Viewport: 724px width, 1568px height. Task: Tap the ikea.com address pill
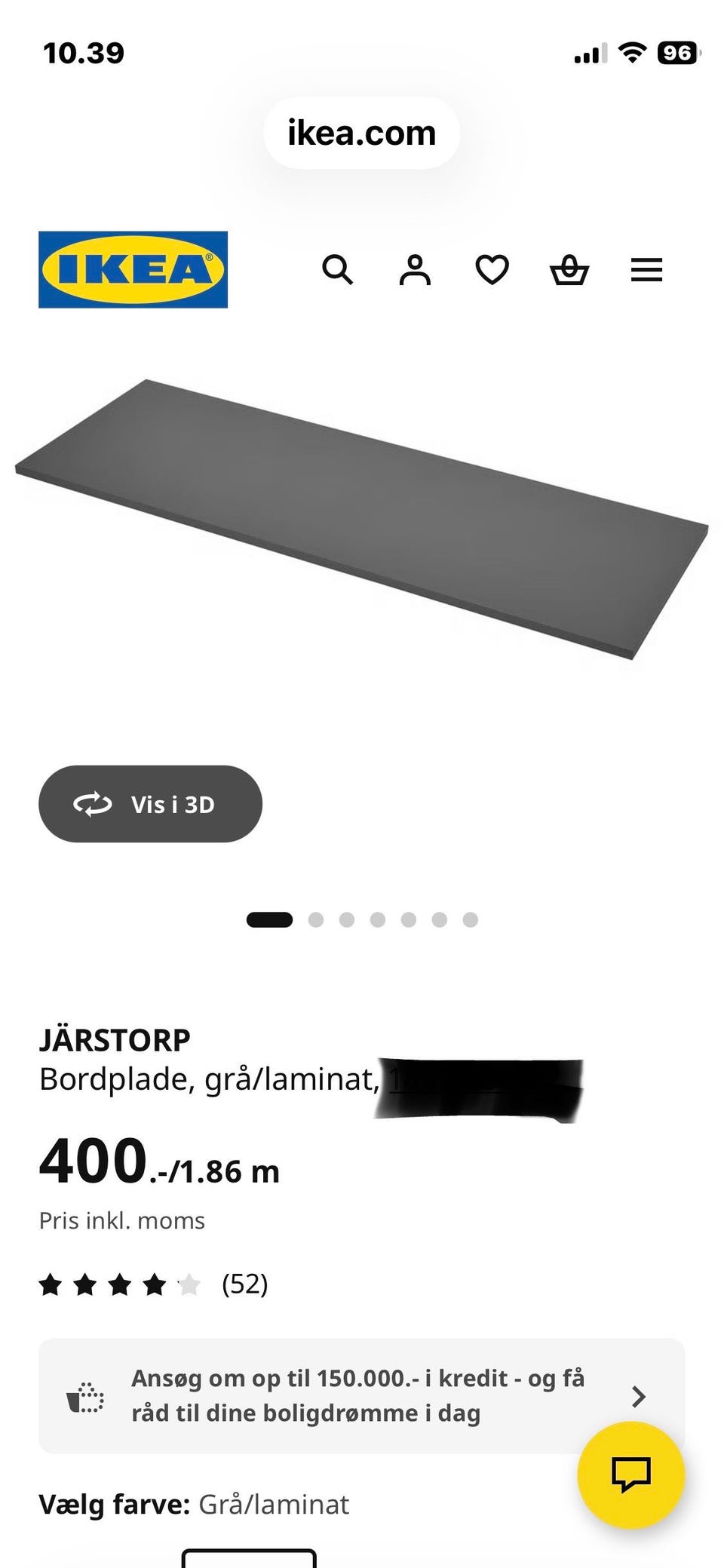pos(360,132)
